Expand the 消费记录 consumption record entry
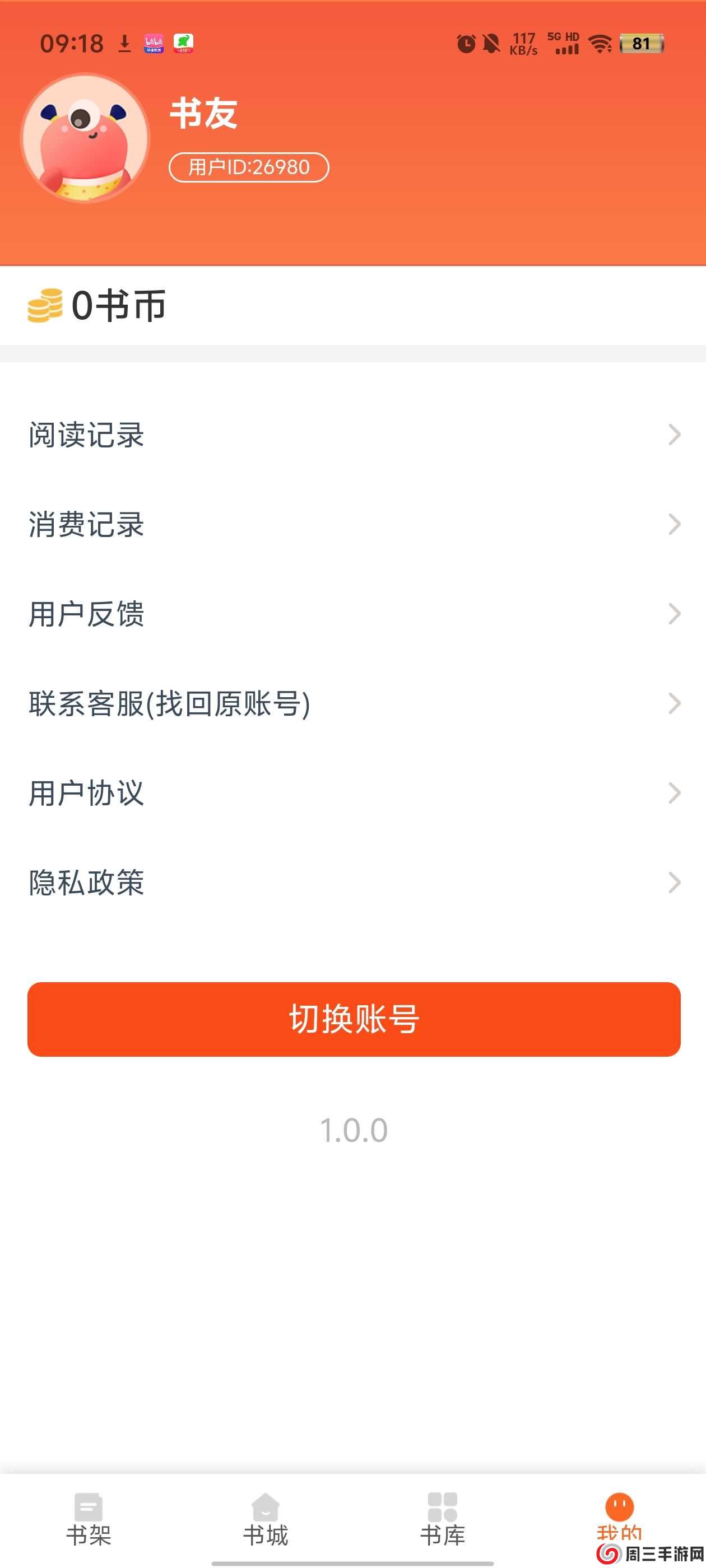The width and height of the screenshot is (706, 1568). [354, 524]
